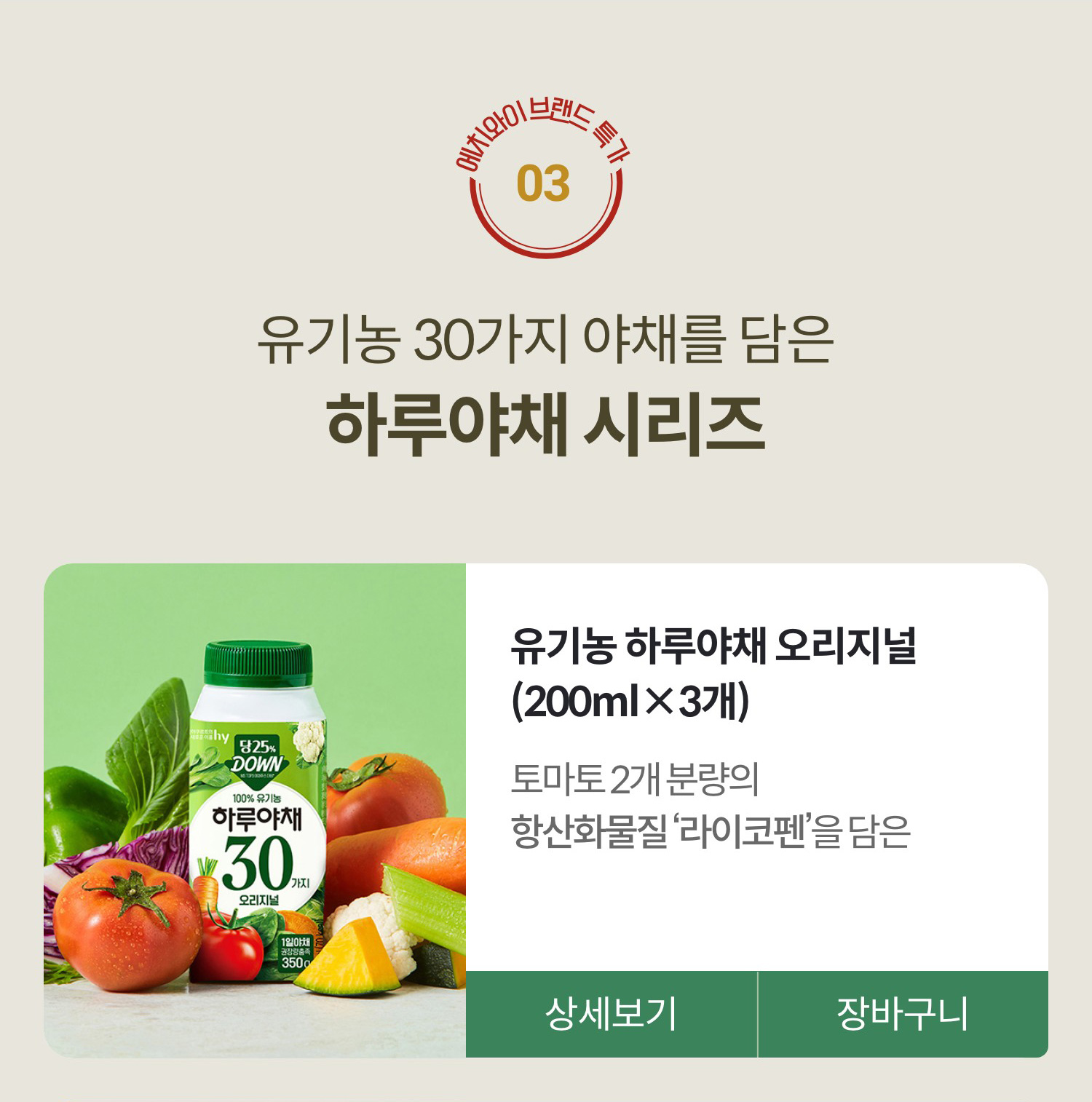
Task: Open the 하루야채 오리지널 product image
Action: (x=255, y=809)
